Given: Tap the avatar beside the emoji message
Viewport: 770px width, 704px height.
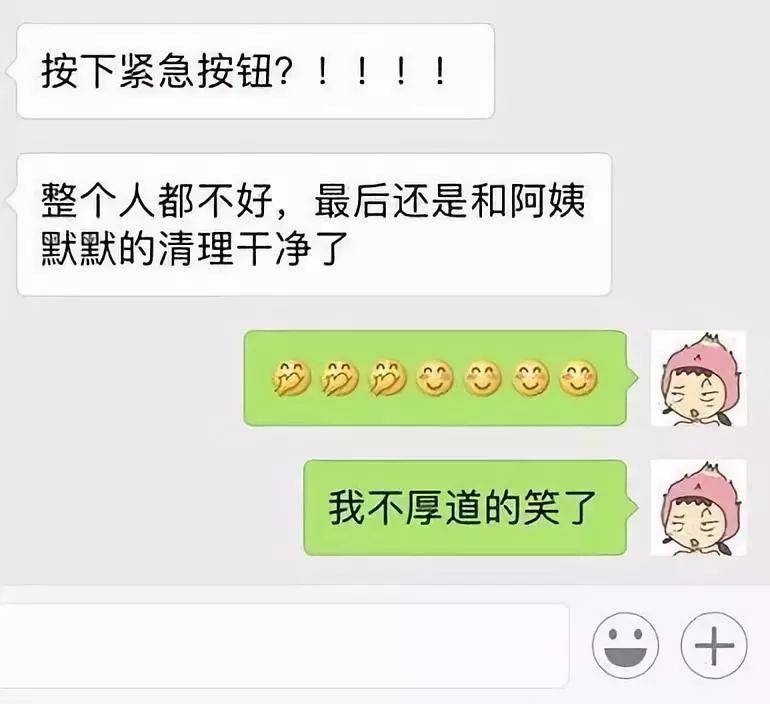Looking at the screenshot, I should pyautogui.click(x=697, y=379).
